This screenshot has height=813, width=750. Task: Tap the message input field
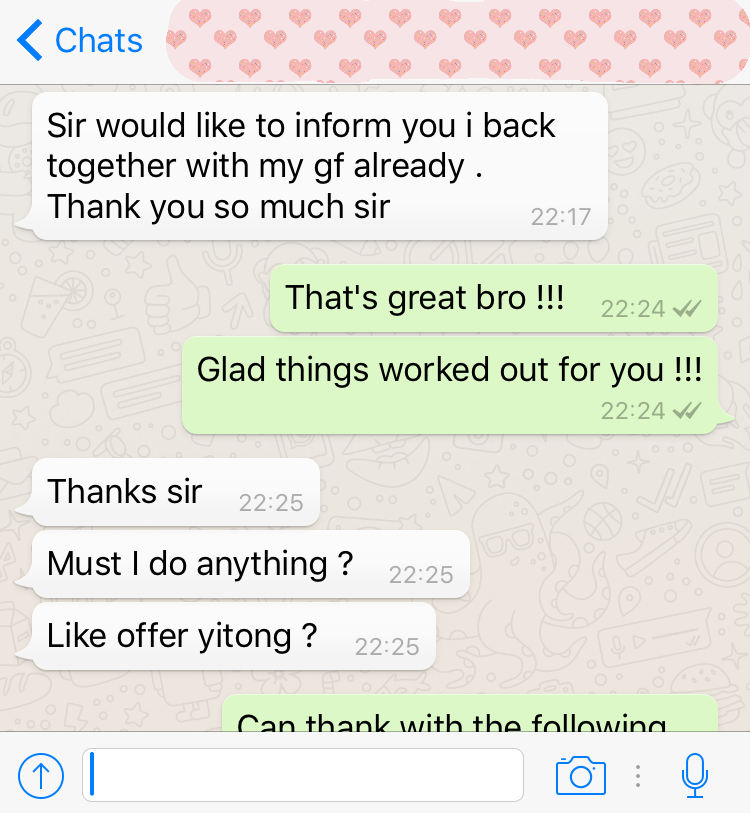(x=303, y=775)
